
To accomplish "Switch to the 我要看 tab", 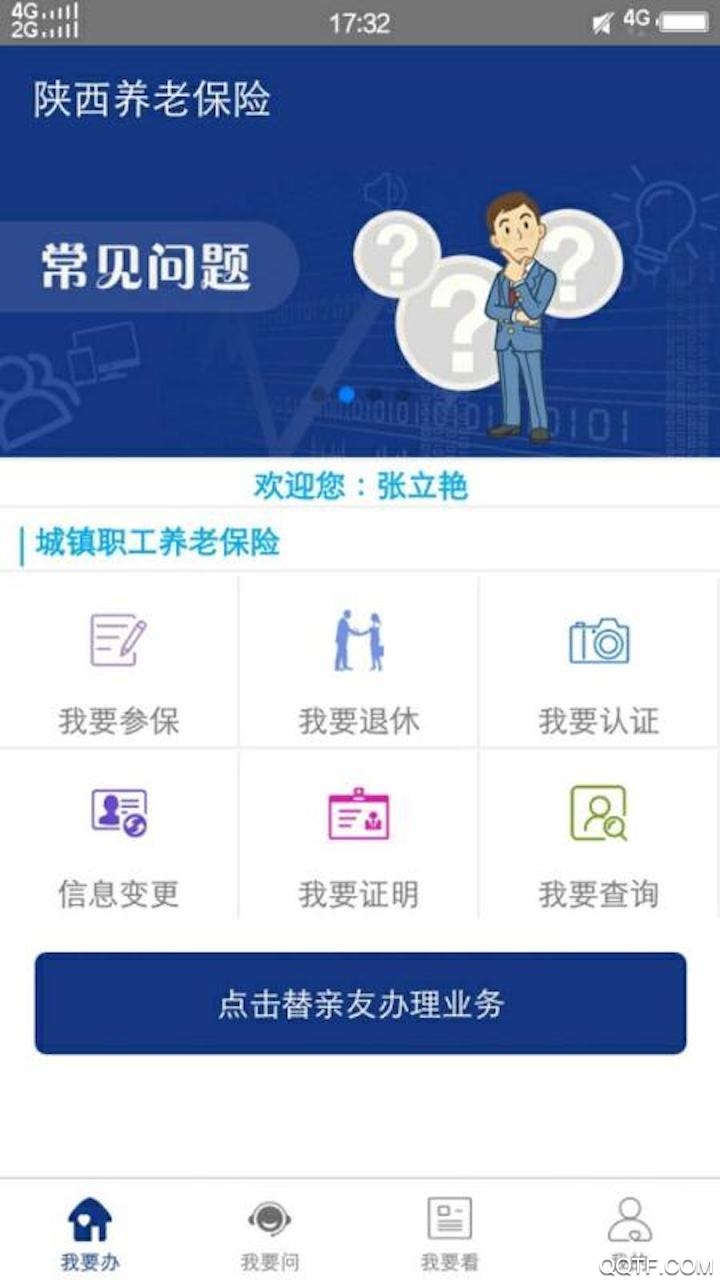I will [x=450, y=1232].
